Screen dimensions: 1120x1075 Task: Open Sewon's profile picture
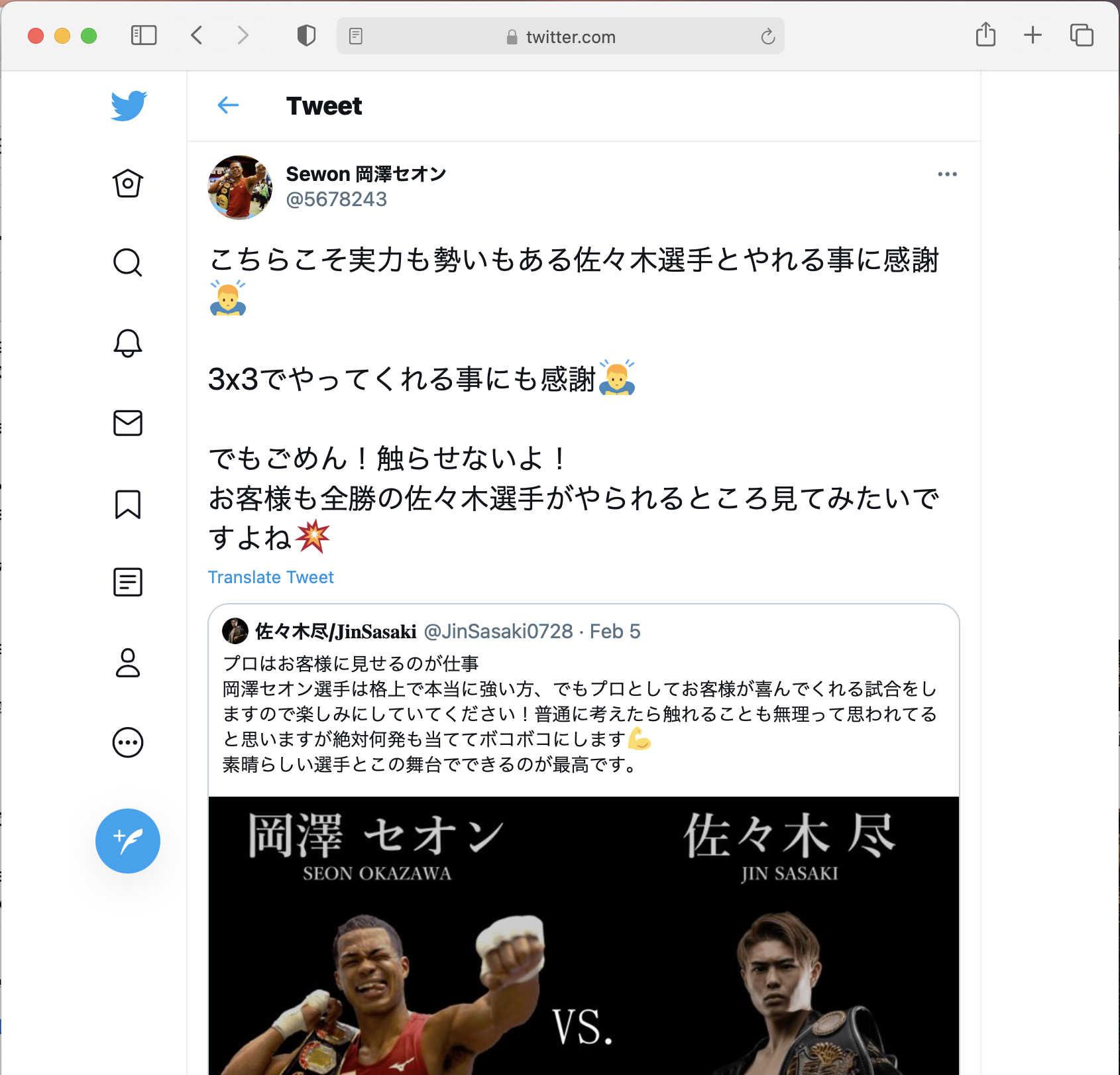(240, 188)
